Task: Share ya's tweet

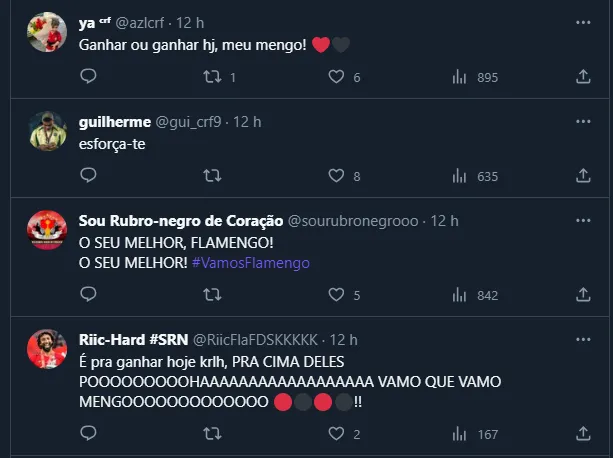Action: coord(584,76)
